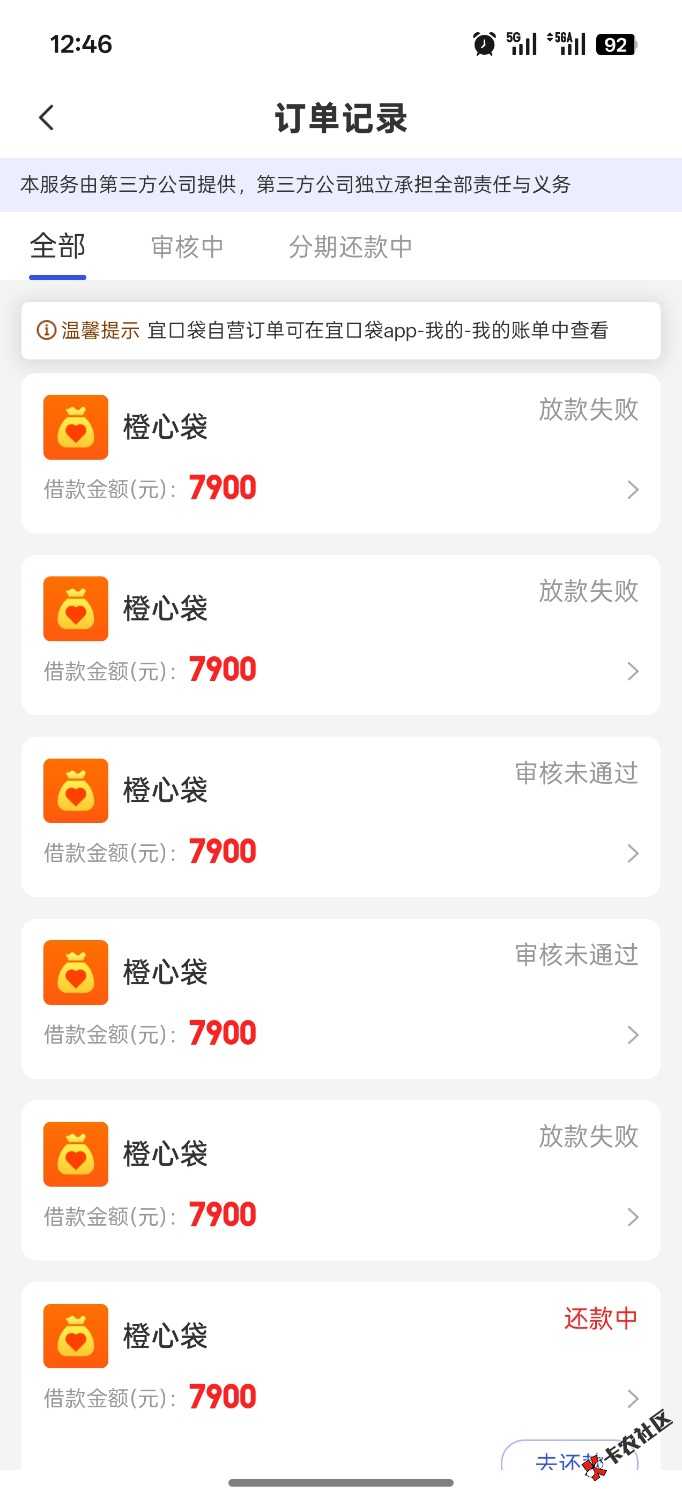Switch to the 审核中 tab
This screenshot has height=1500, width=682.
click(x=187, y=247)
